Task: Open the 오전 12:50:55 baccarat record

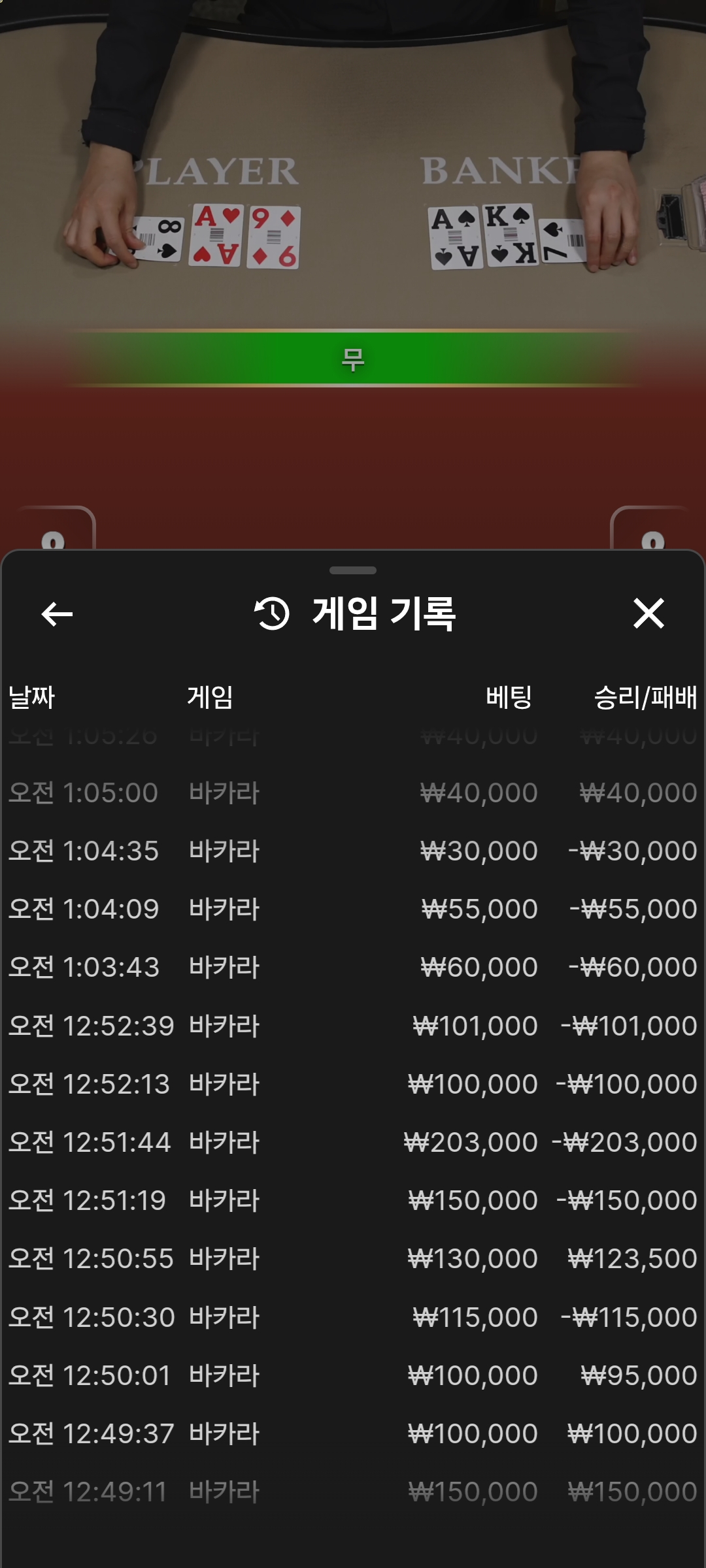Action: 353,1258
